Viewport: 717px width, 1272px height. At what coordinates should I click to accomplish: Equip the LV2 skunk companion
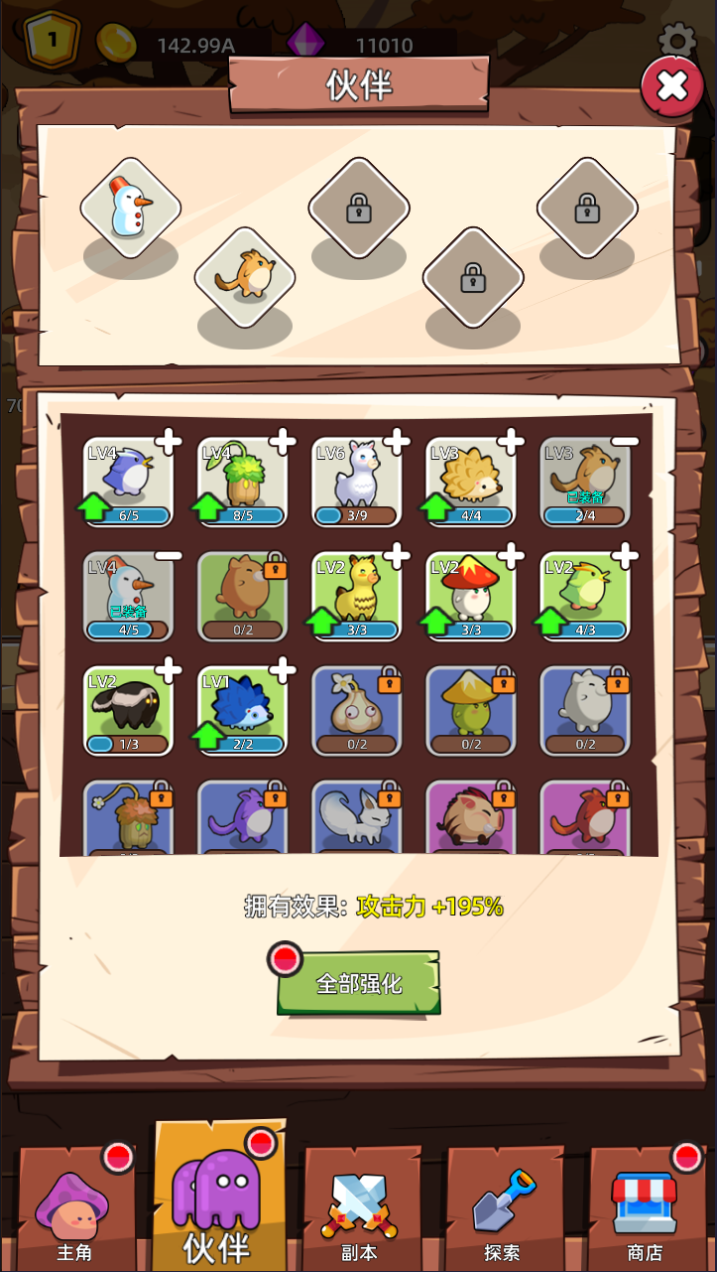tap(168, 670)
